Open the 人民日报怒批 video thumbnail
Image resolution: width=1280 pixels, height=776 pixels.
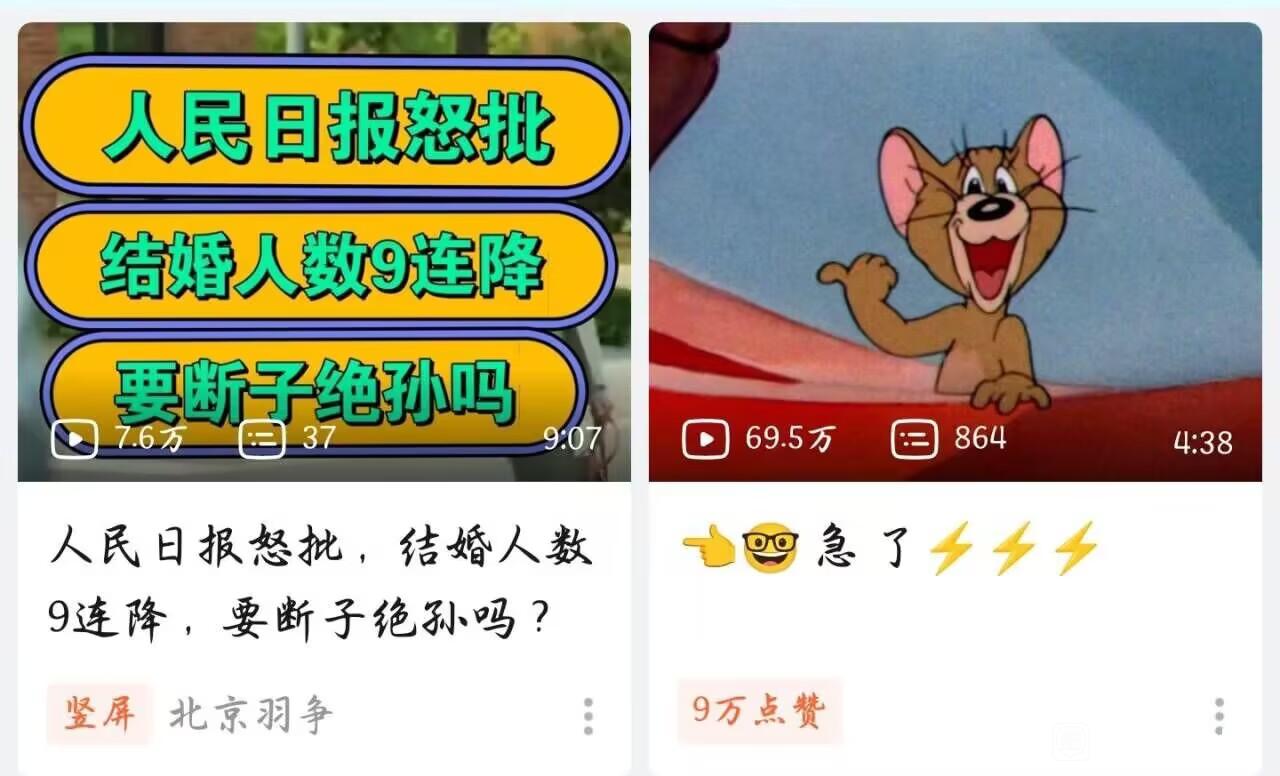click(x=324, y=250)
